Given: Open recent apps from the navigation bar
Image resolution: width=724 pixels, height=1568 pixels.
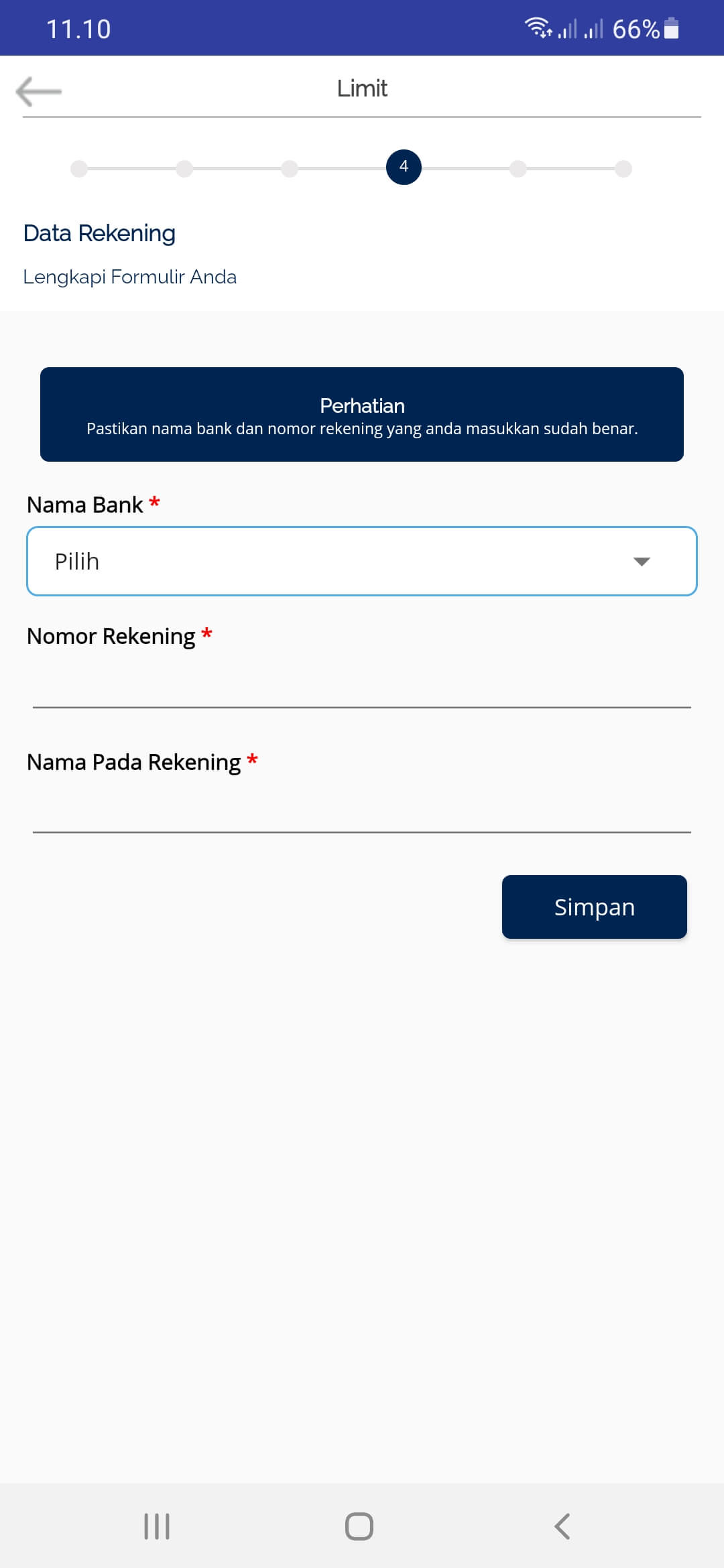Looking at the screenshot, I should (x=157, y=1526).
